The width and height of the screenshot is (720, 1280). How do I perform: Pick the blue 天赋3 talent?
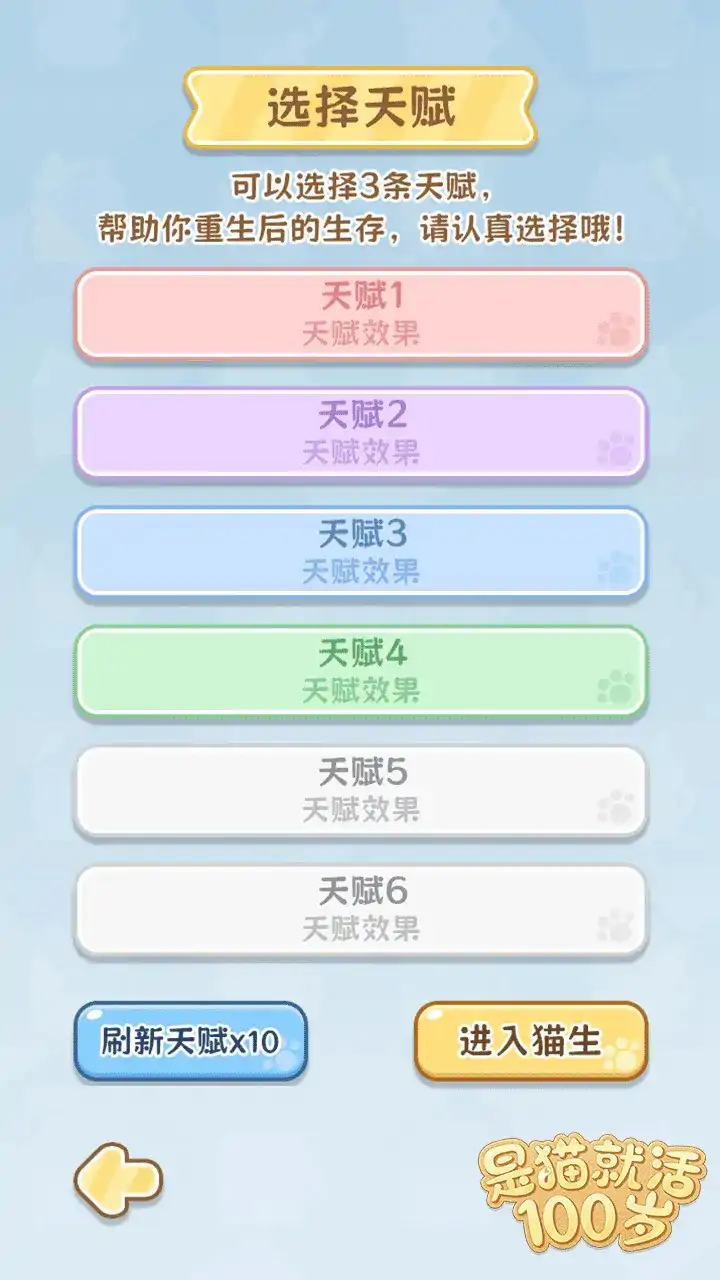tap(360, 552)
